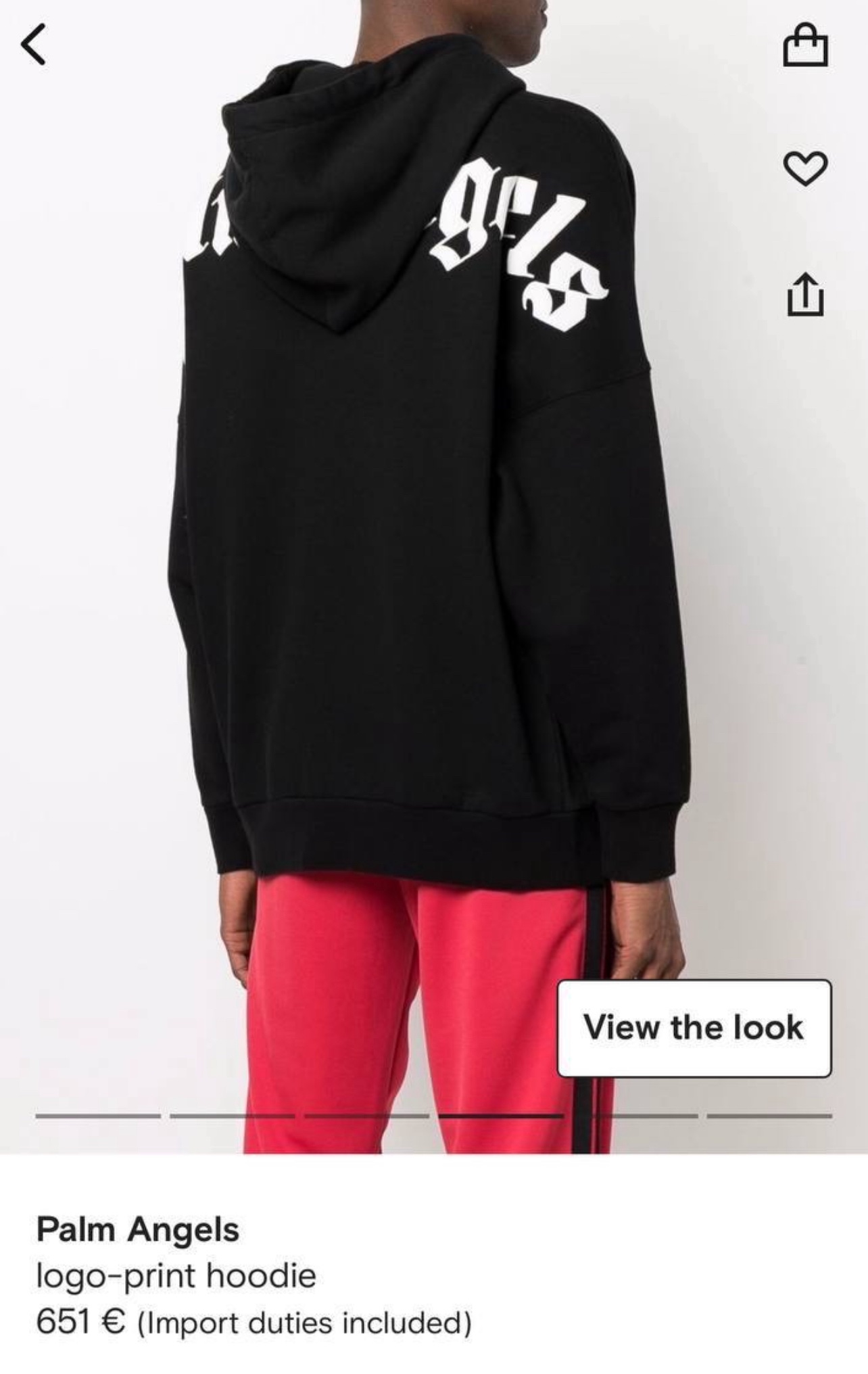The width and height of the screenshot is (868, 1374).
Task: Add the hoodie to wishlist with heart
Action: pyautogui.click(x=805, y=168)
